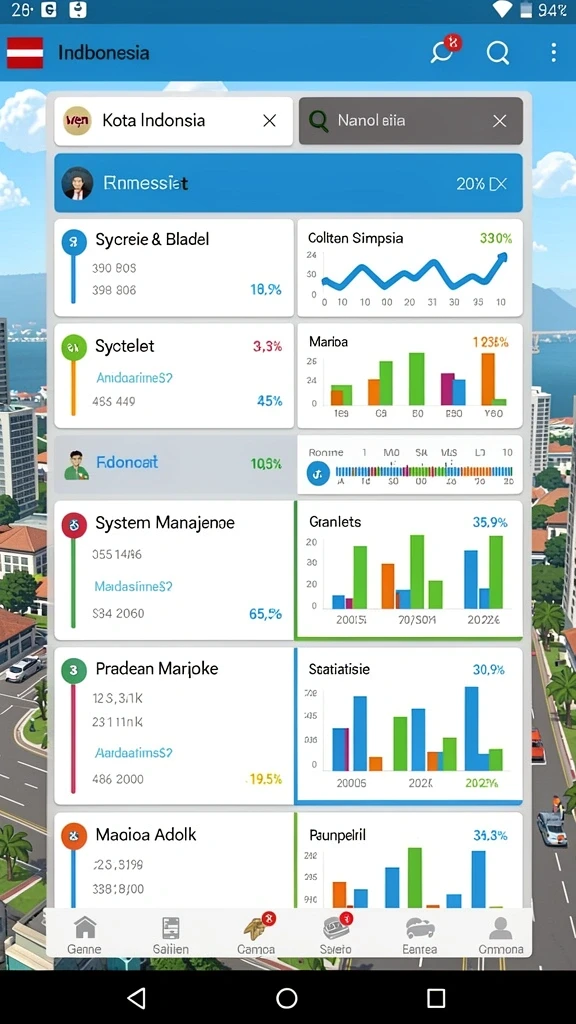Open the Camoa tab
The height and width of the screenshot is (1024, 576).
coord(256,935)
